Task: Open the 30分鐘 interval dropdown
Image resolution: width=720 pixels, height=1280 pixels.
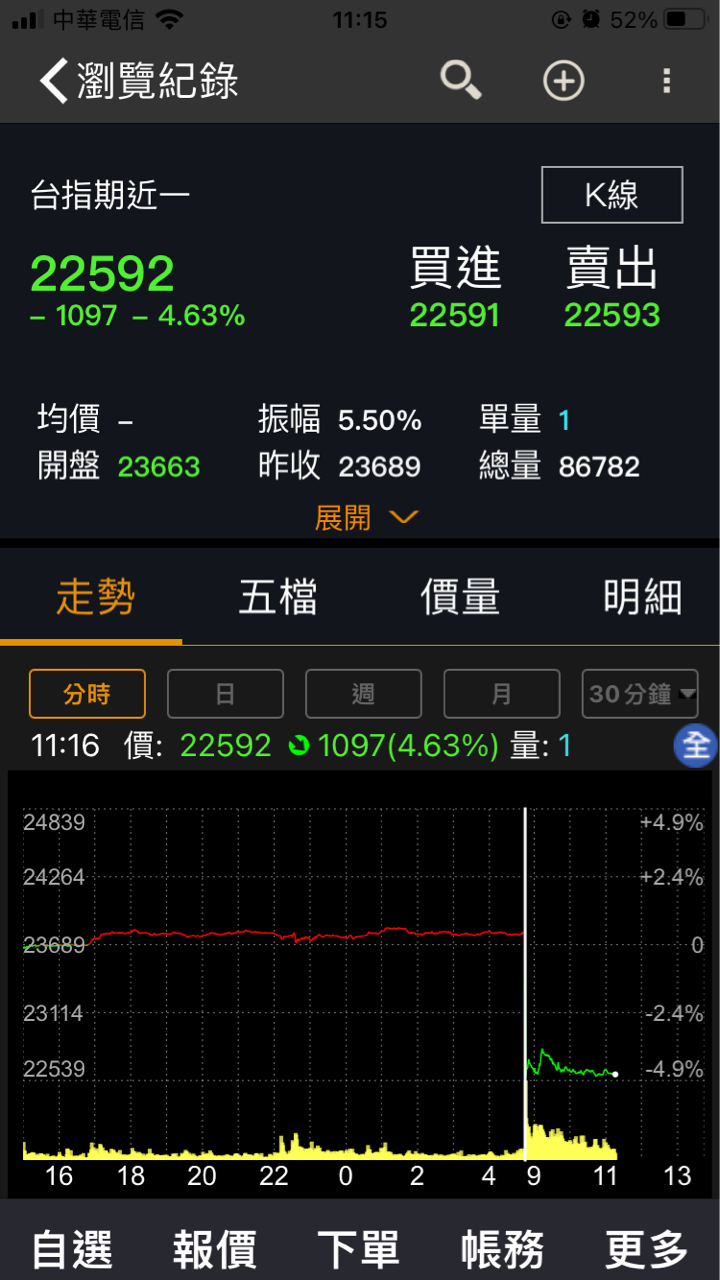Action: (640, 694)
